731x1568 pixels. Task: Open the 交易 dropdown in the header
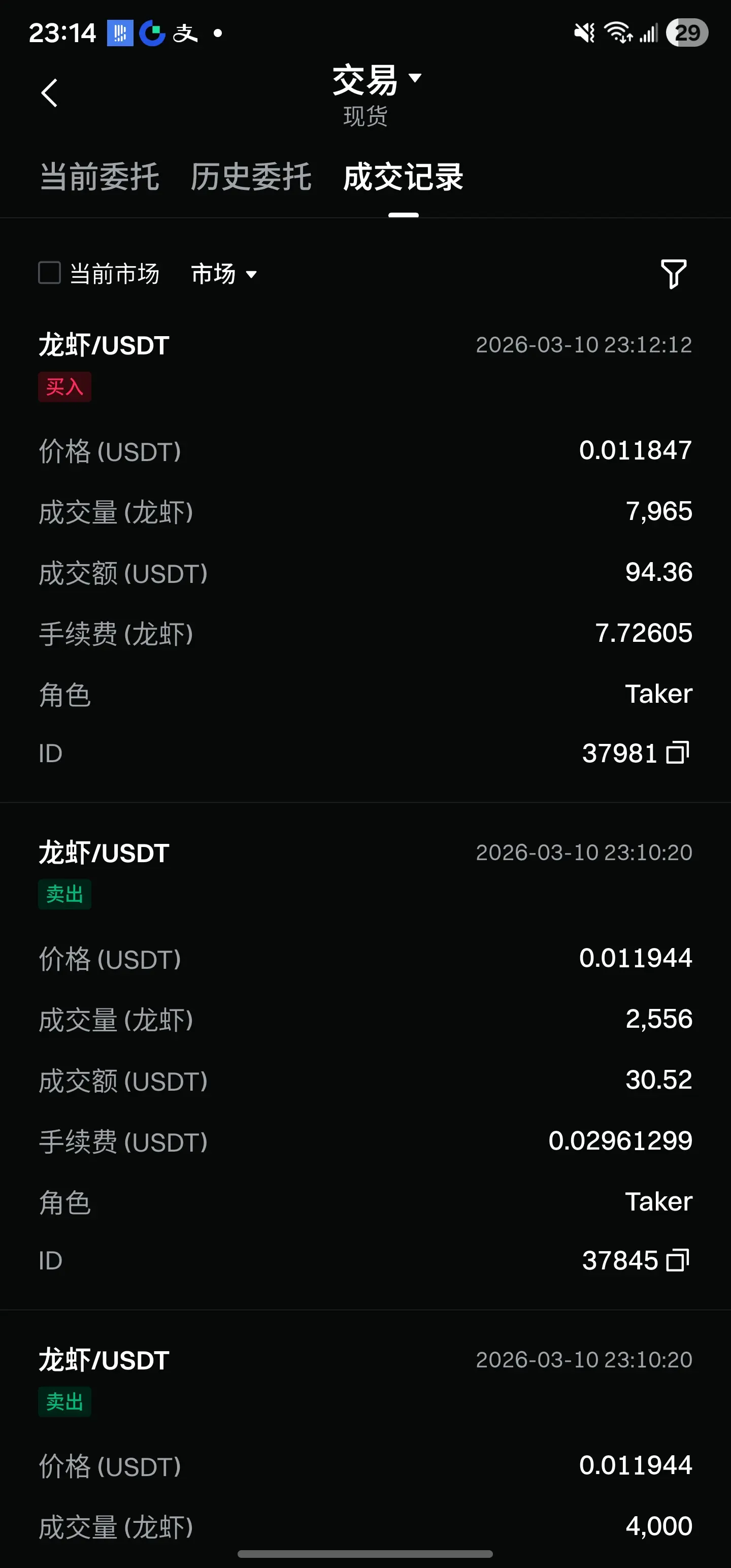(x=376, y=79)
